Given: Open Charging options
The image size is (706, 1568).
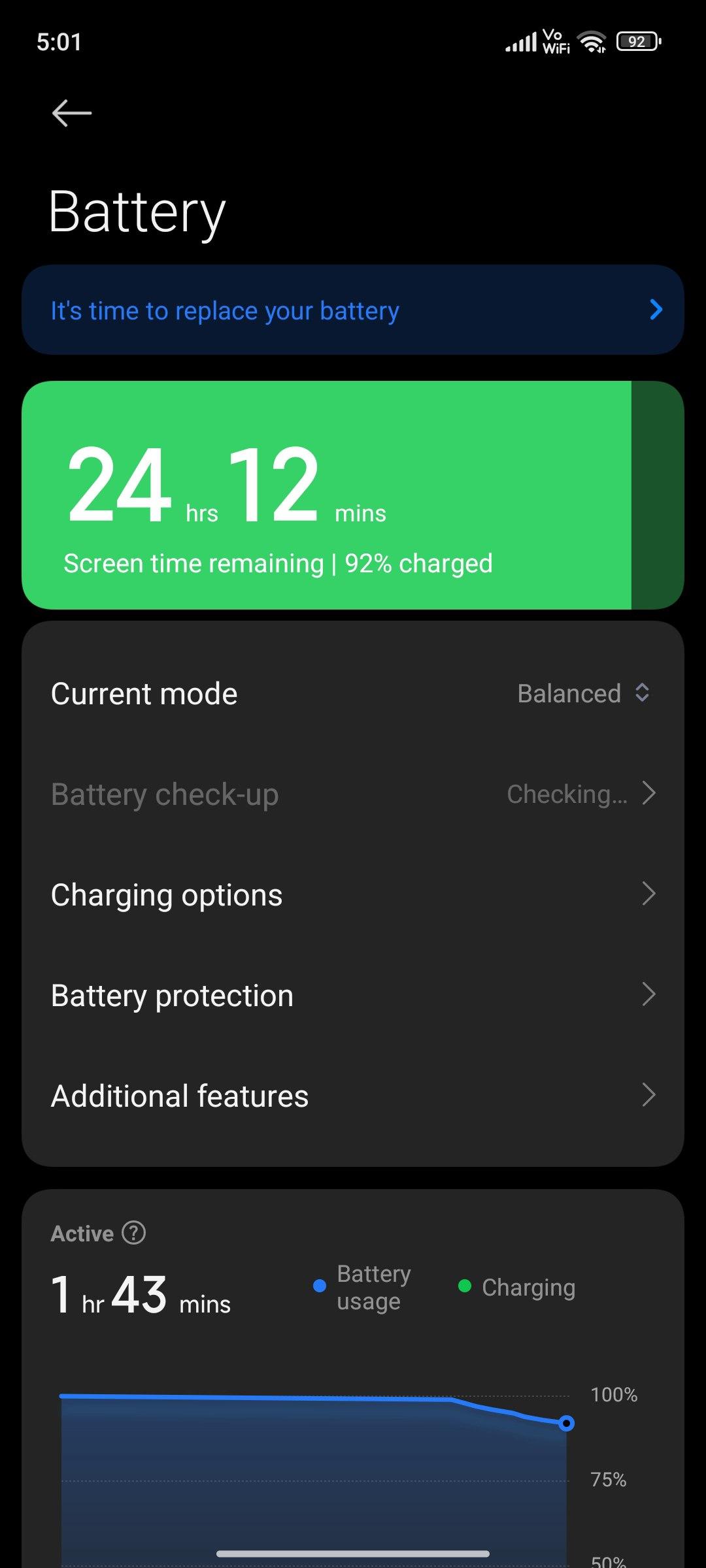Looking at the screenshot, I should (x=353, y=894).
